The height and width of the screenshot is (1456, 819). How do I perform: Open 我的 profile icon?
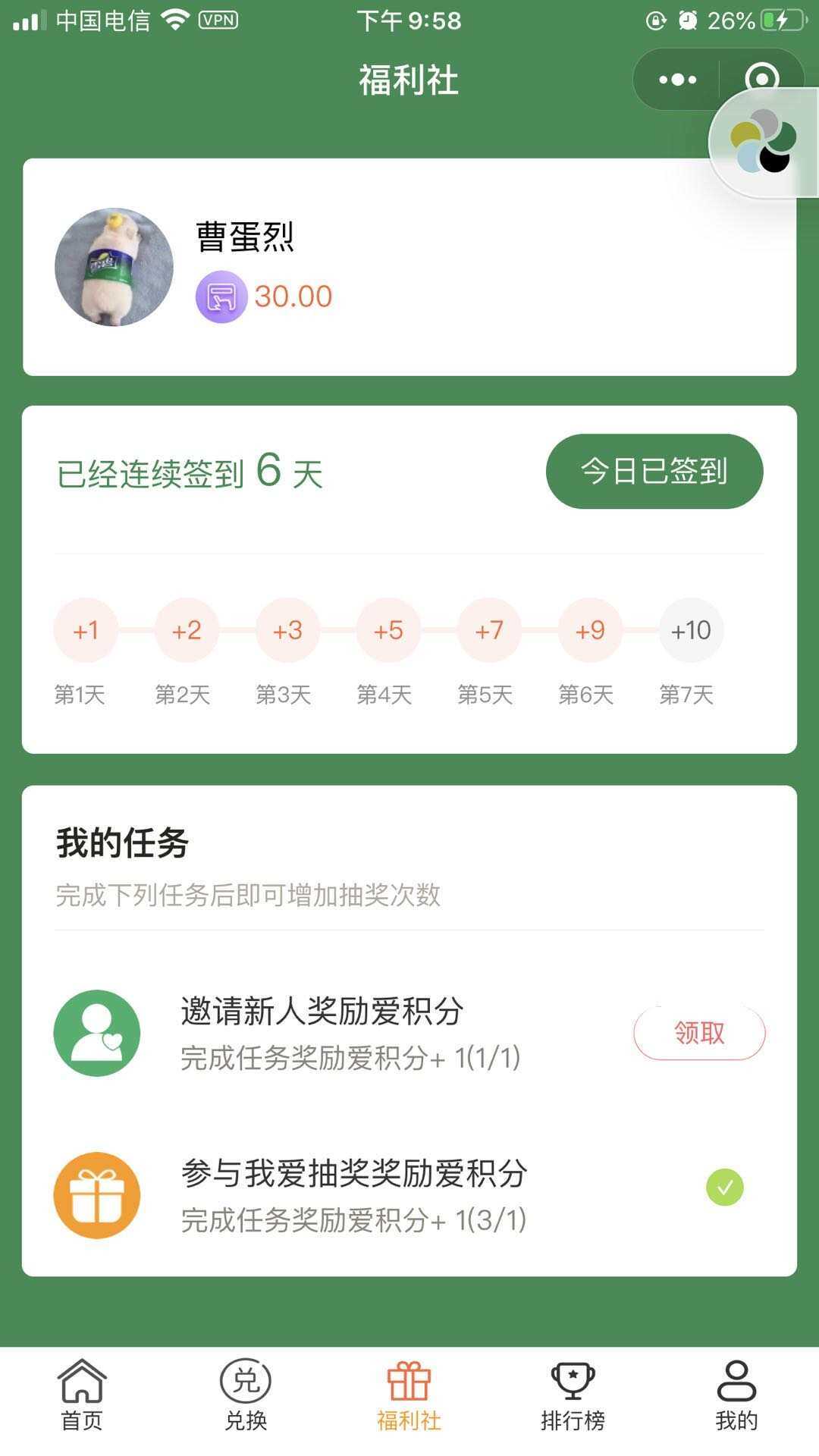tap(737, 1382)
